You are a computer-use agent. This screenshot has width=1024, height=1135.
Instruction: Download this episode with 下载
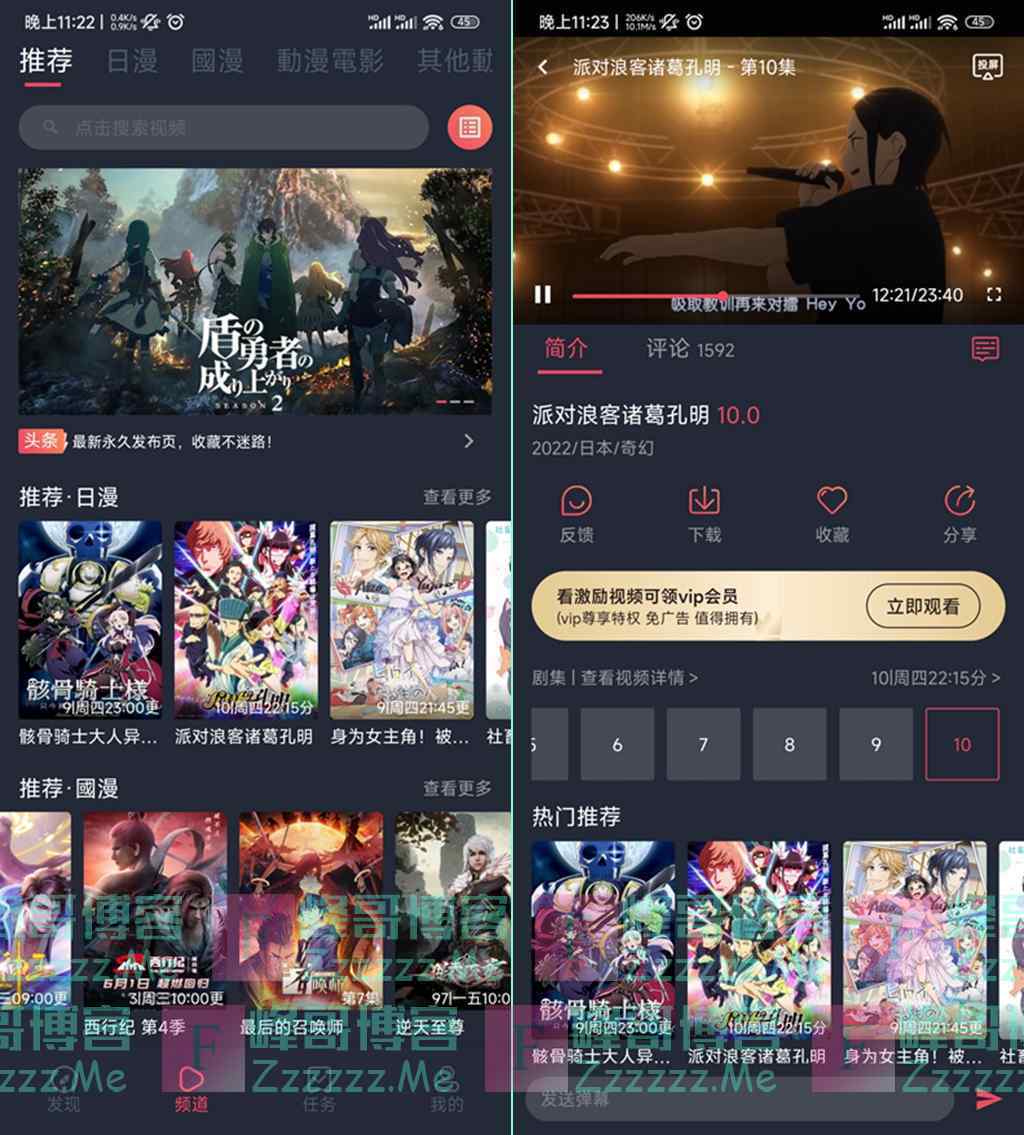coord(704,513)
